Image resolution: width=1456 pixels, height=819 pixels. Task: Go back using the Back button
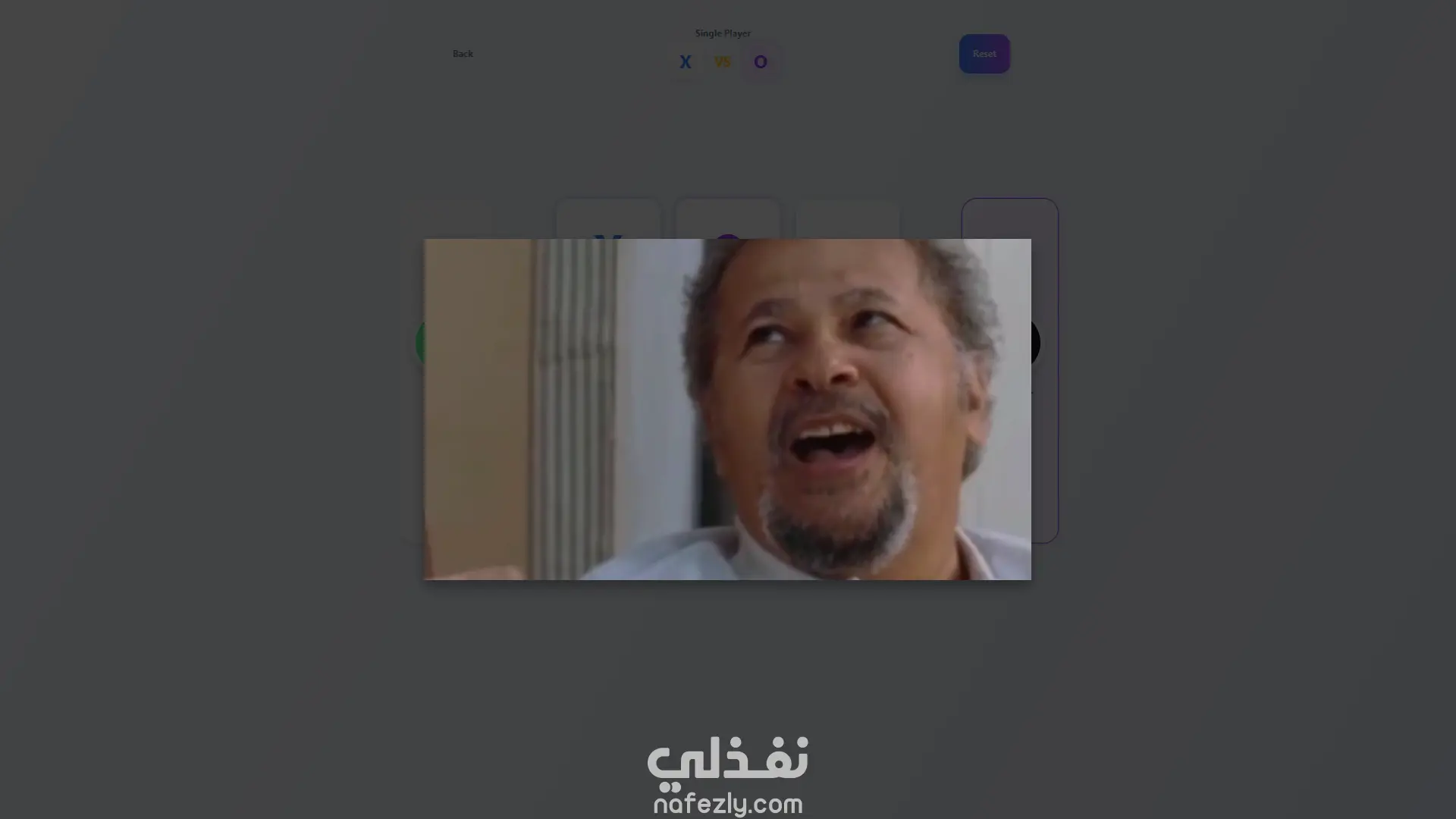coord(463,54)
